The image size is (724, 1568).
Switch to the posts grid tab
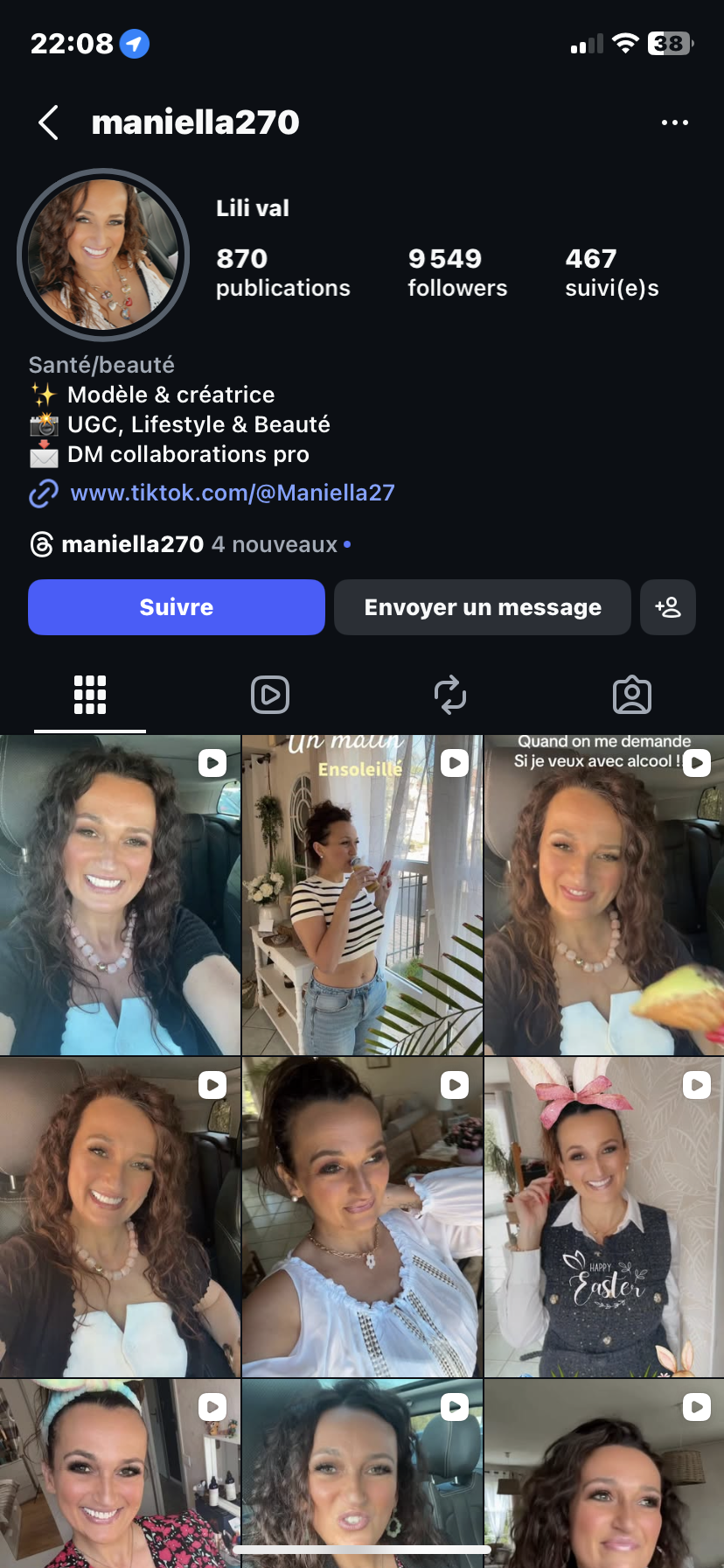[90, 696]
